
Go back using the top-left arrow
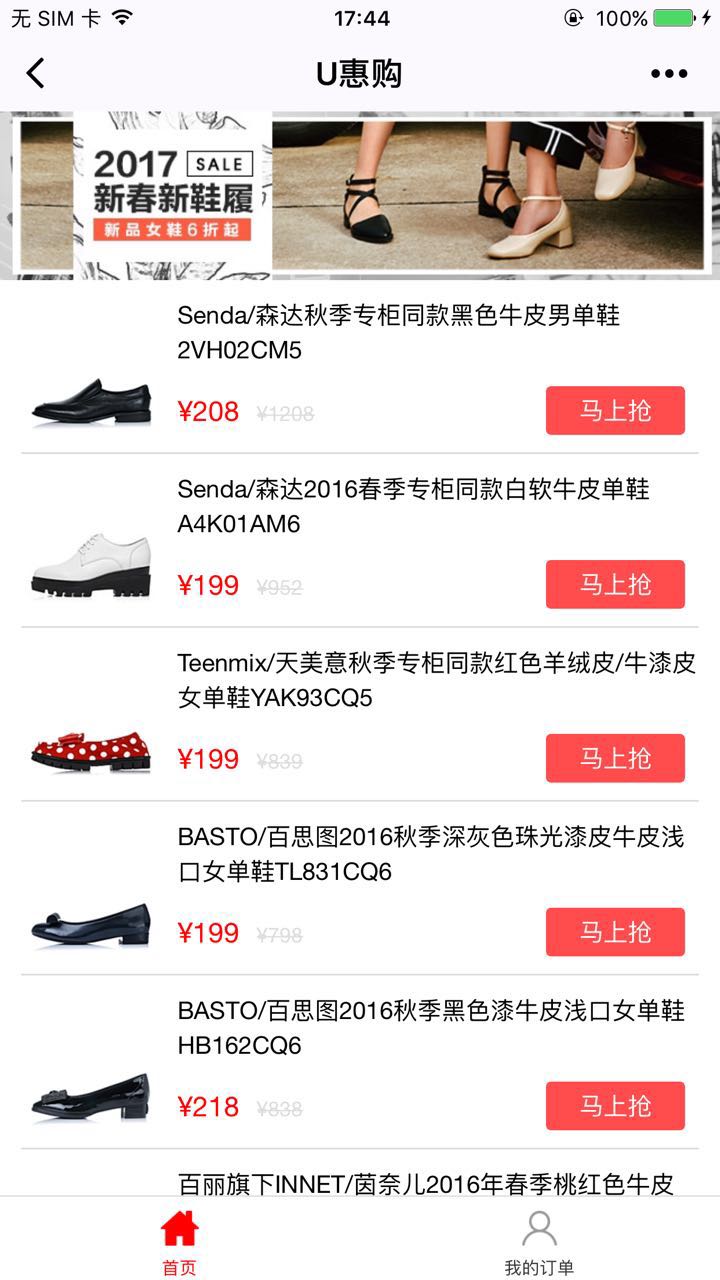pos(36,73)
